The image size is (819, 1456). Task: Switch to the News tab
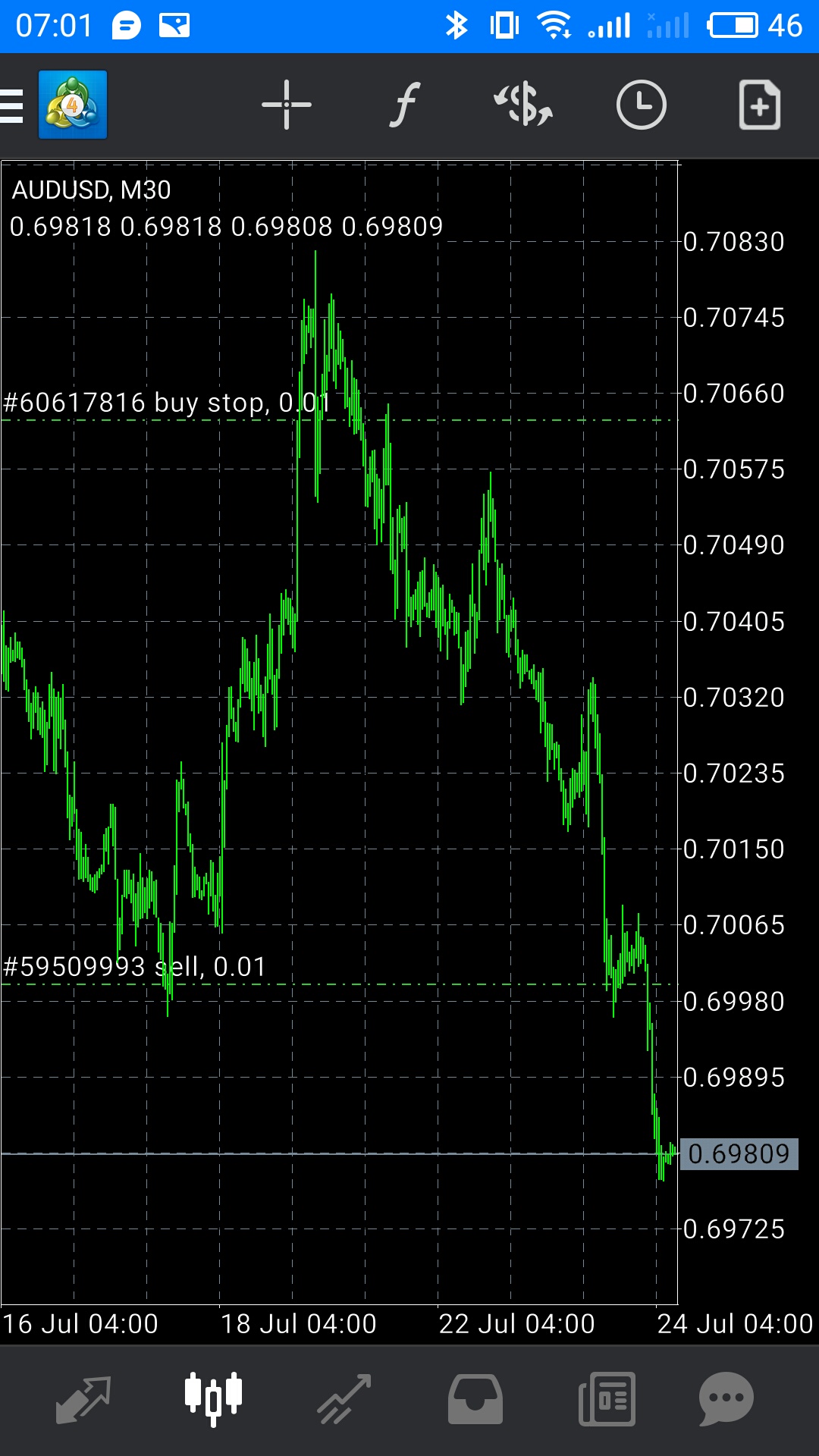[607, 1400]
